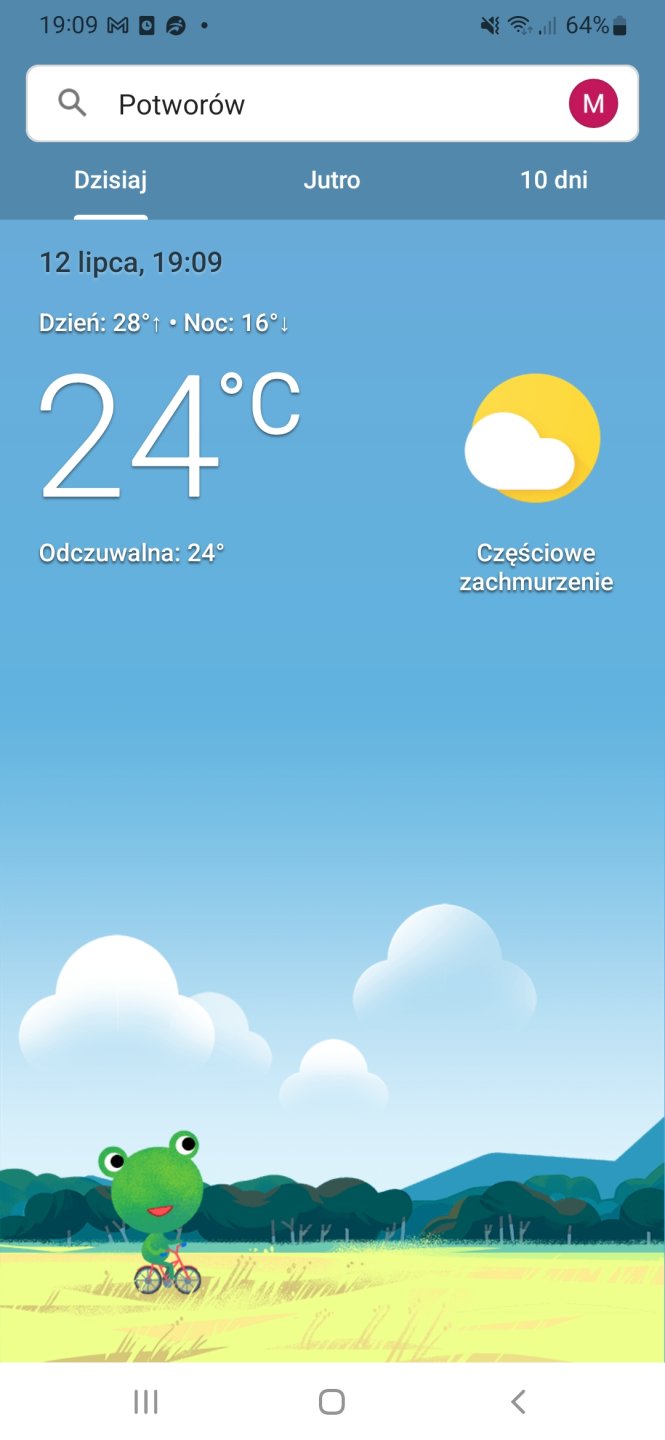Go back with system back button
The height and width of the screenshot is (1440, 665).
pos(518,1402)
